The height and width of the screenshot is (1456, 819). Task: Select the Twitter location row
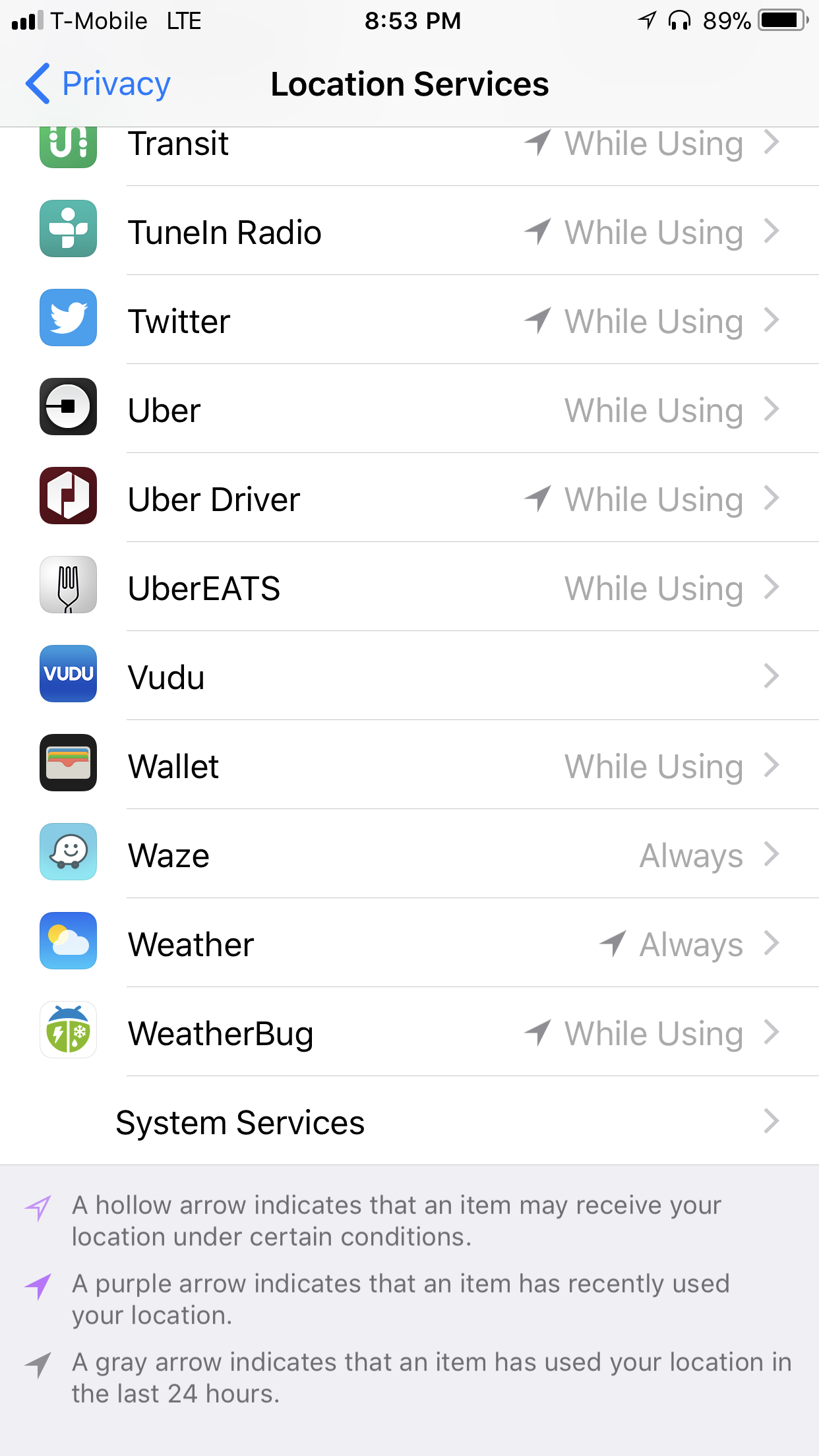[x=409, y=321]
